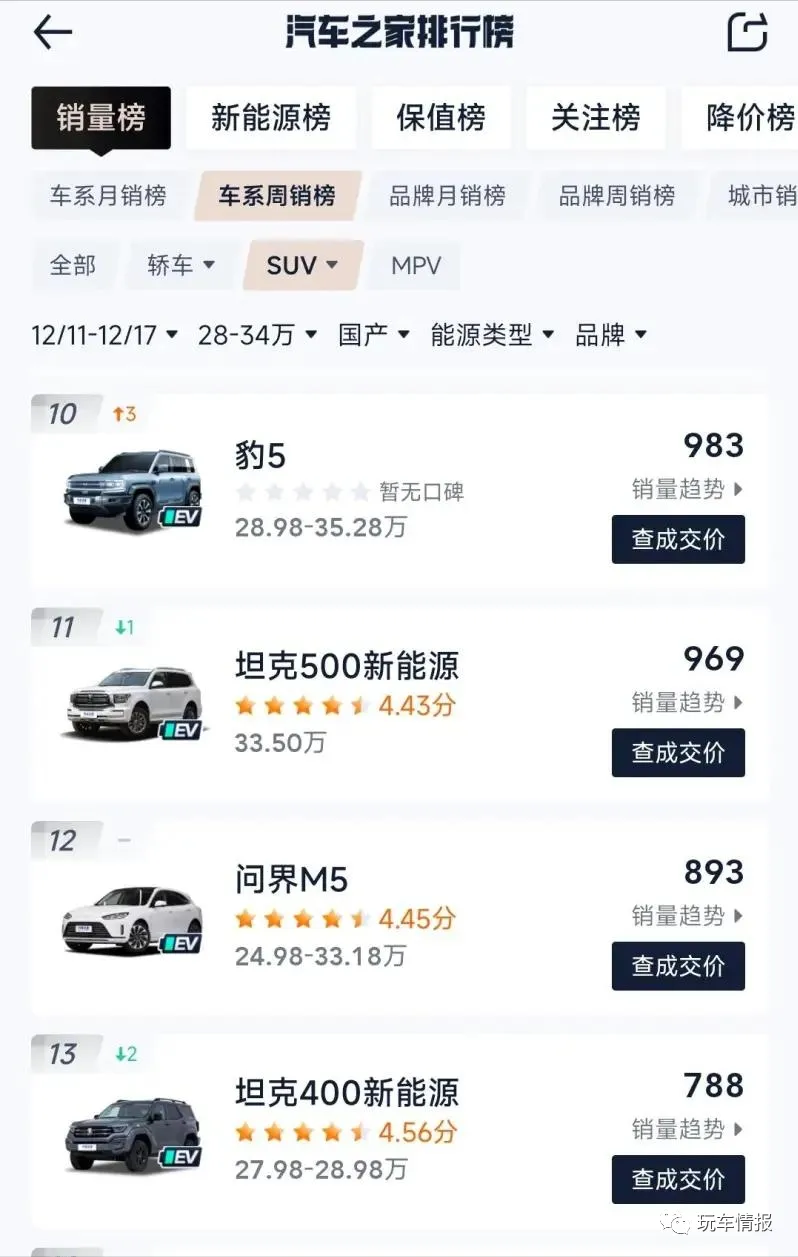Open the 12/11-12/17 date range dropdown
This screenshot has height=1257, width=798.
[105, 335]
